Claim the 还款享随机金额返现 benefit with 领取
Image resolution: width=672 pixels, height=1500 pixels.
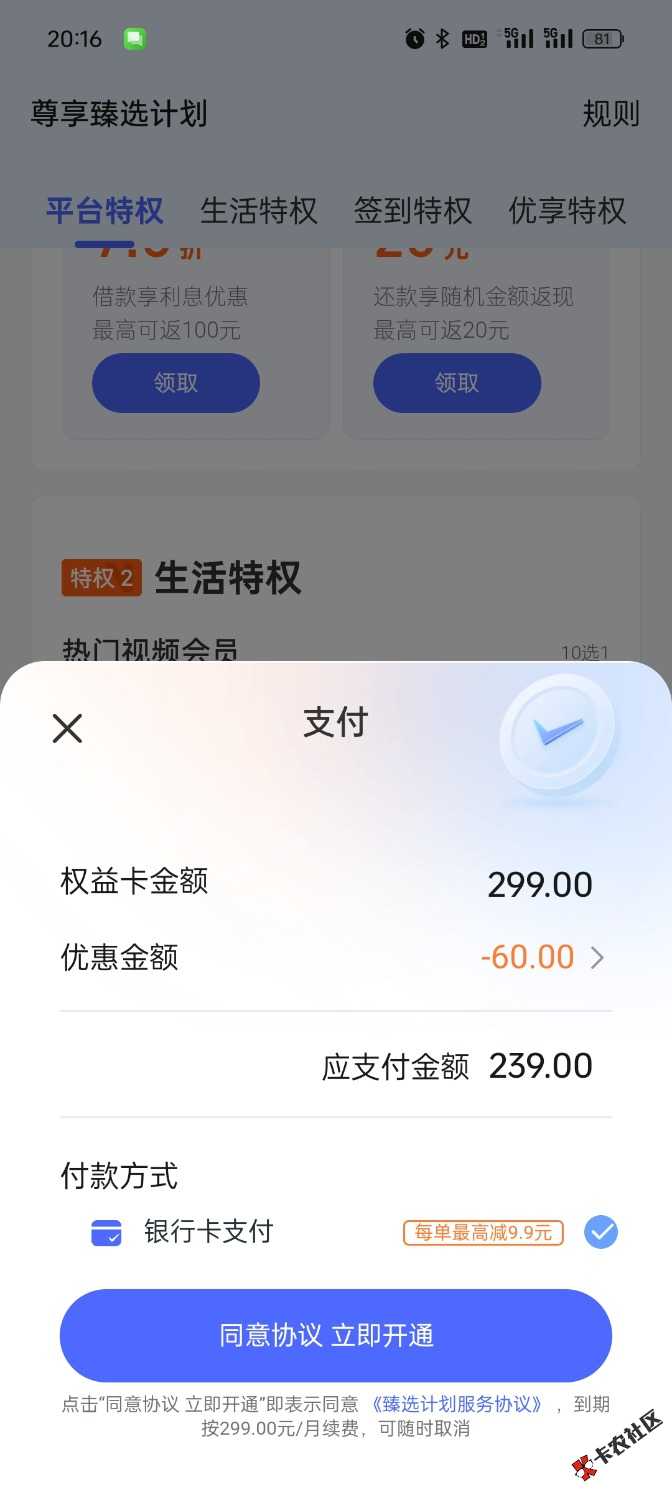coord(457,383)
